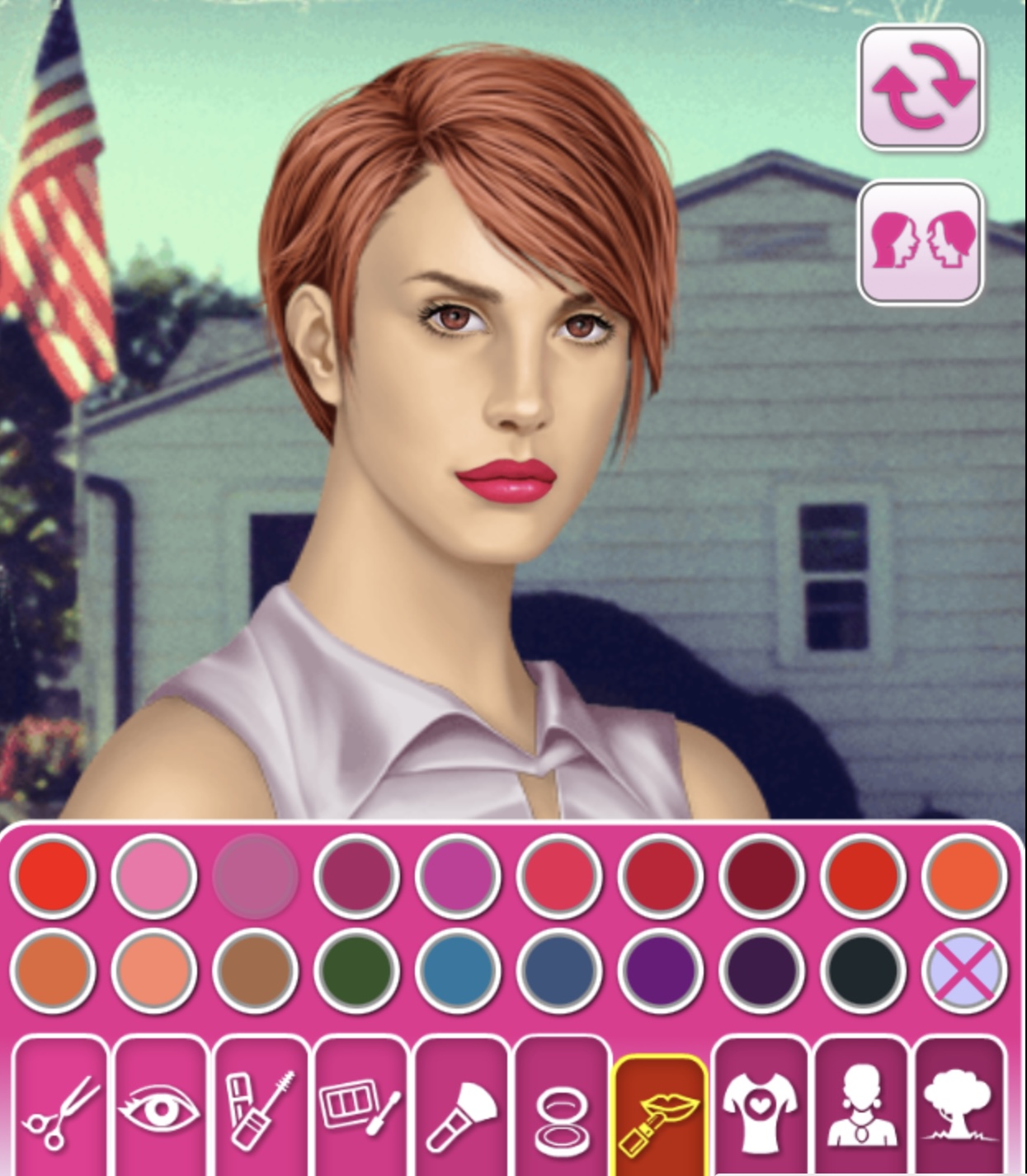The image size is (1027, 1176).
Task: Pick the black lipstick swatch
Action: tap(863, 971)
